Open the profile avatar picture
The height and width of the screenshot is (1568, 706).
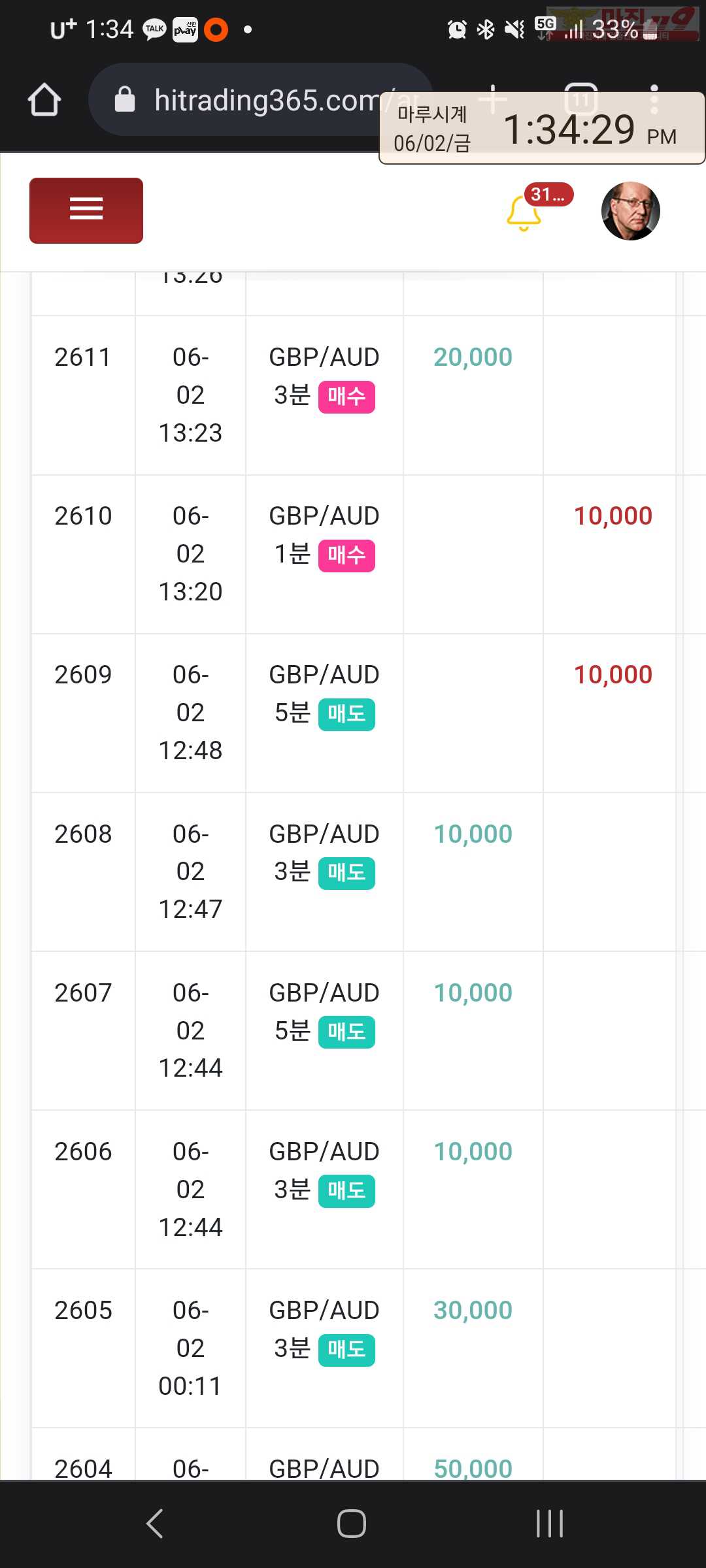(630, 211)
